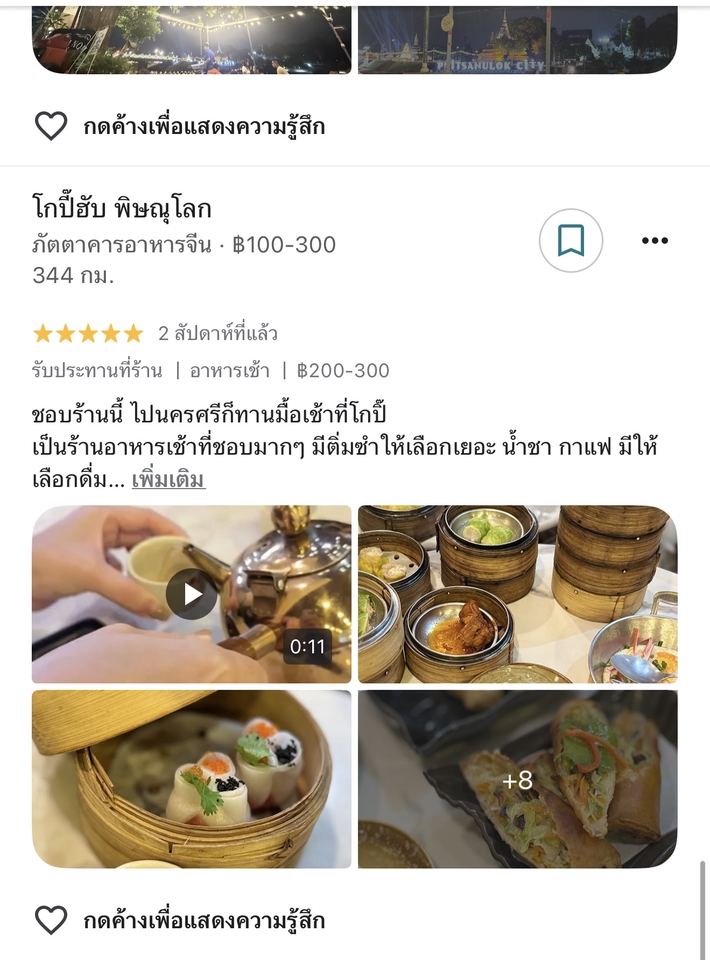View the +8 more photos tile
710x960 pixels.
517,778
